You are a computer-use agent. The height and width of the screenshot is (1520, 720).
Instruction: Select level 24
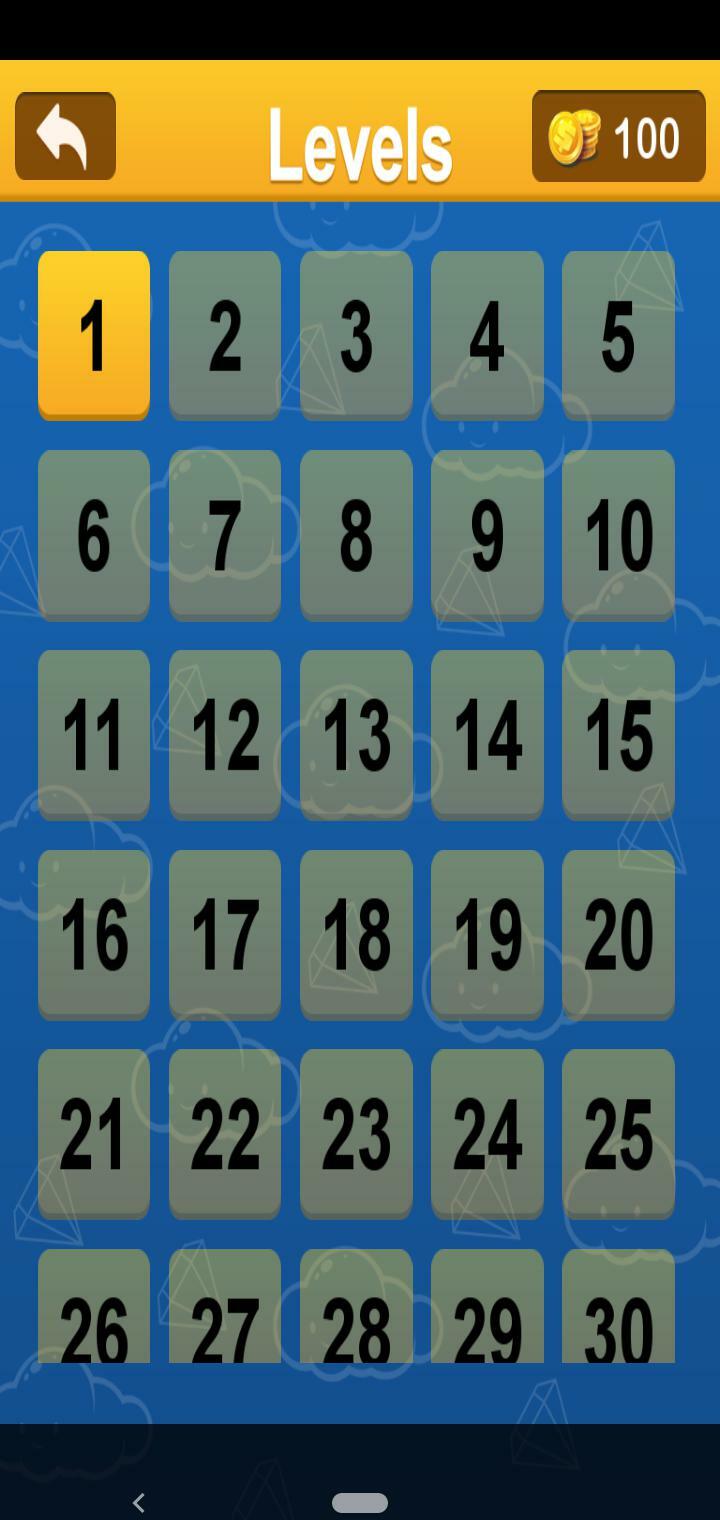click(487, 1133)
